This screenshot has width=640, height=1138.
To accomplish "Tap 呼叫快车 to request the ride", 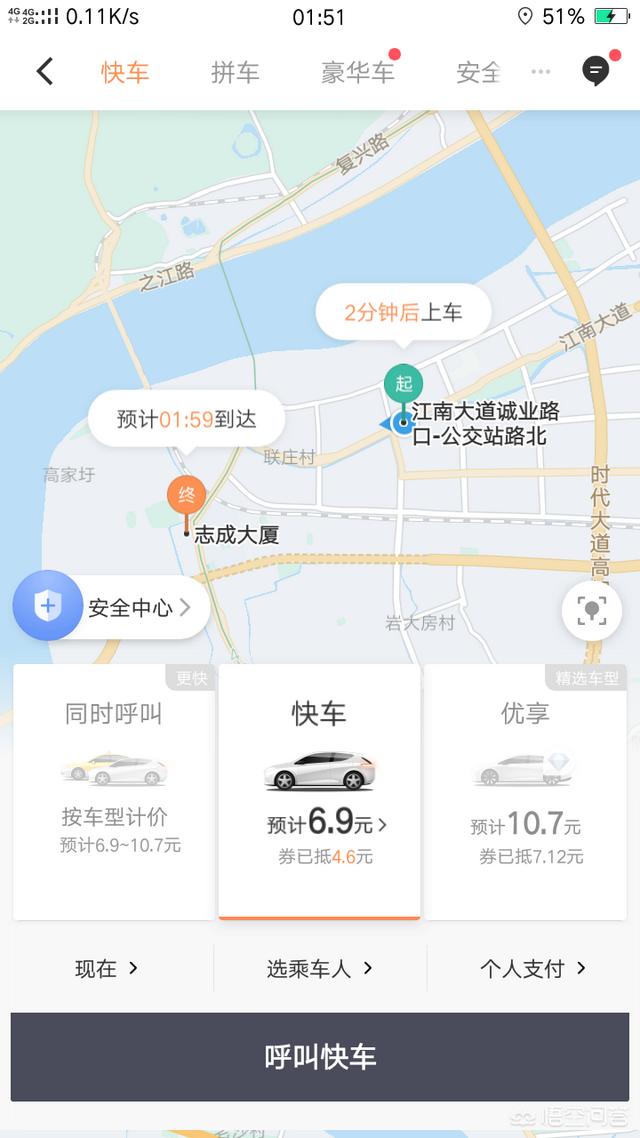I will click(320, 1057).
